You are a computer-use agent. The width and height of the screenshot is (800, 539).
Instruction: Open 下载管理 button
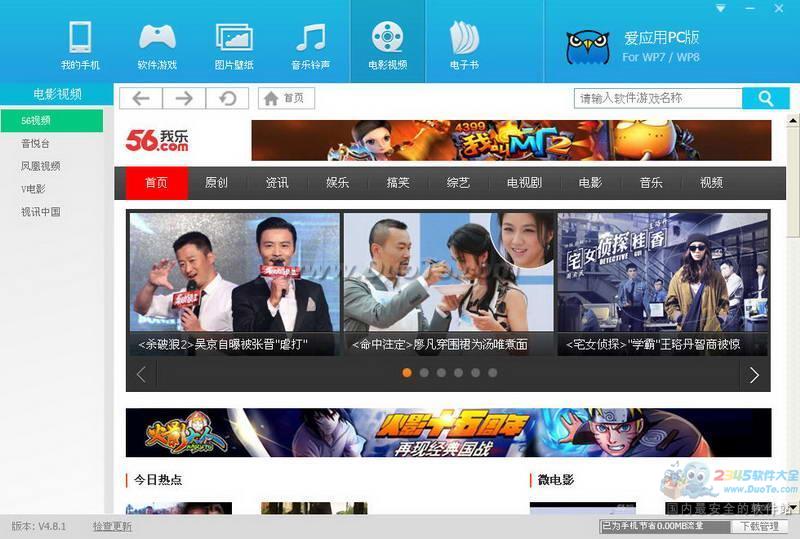tap(758, 527)
